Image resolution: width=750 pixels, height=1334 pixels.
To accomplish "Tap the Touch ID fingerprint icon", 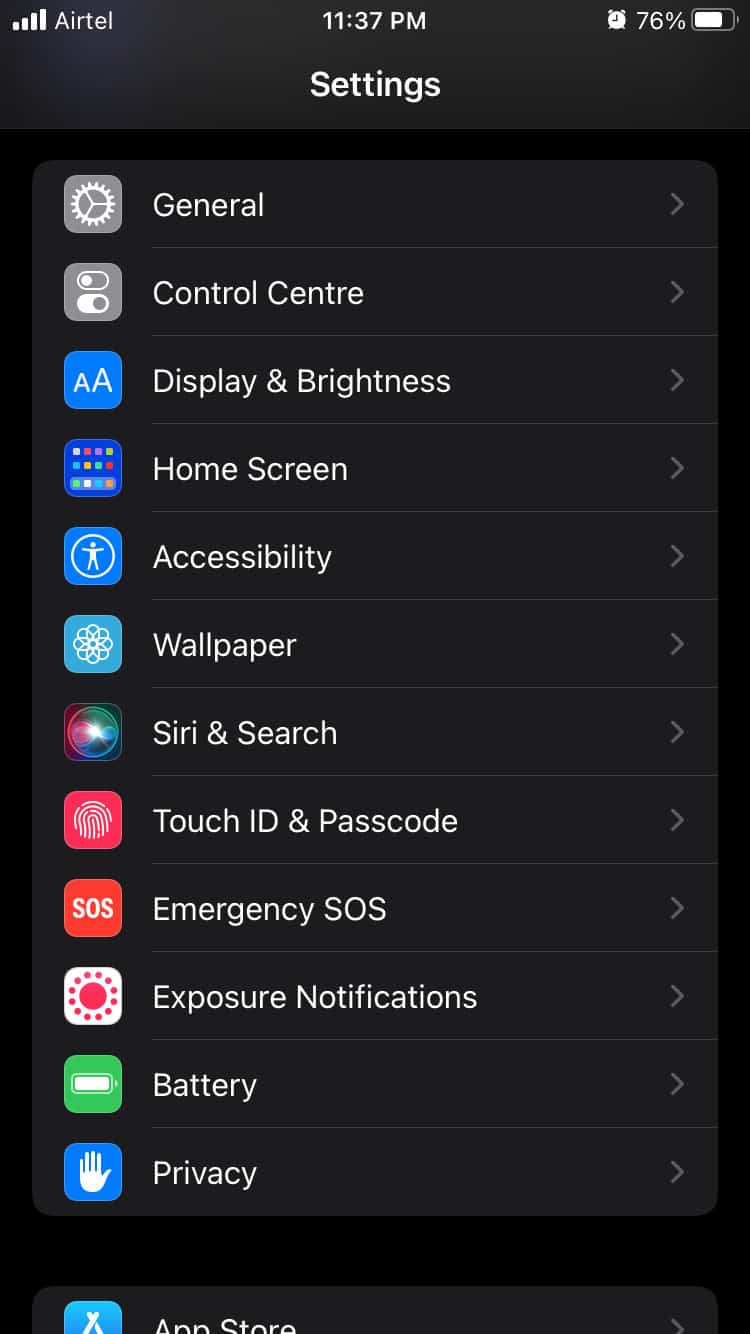I will (92, 820).
